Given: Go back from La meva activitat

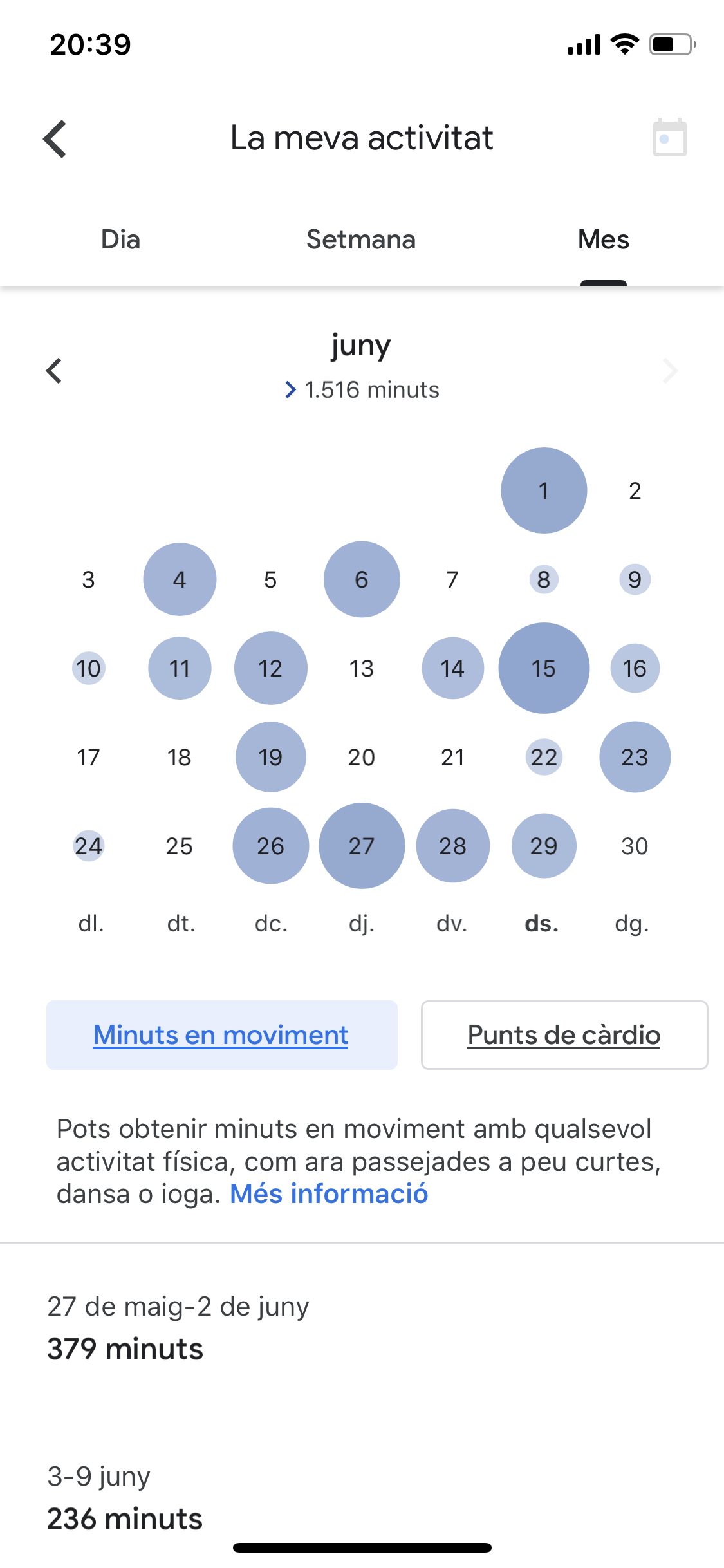Looking at the screenshot, I should click(55, 138).
